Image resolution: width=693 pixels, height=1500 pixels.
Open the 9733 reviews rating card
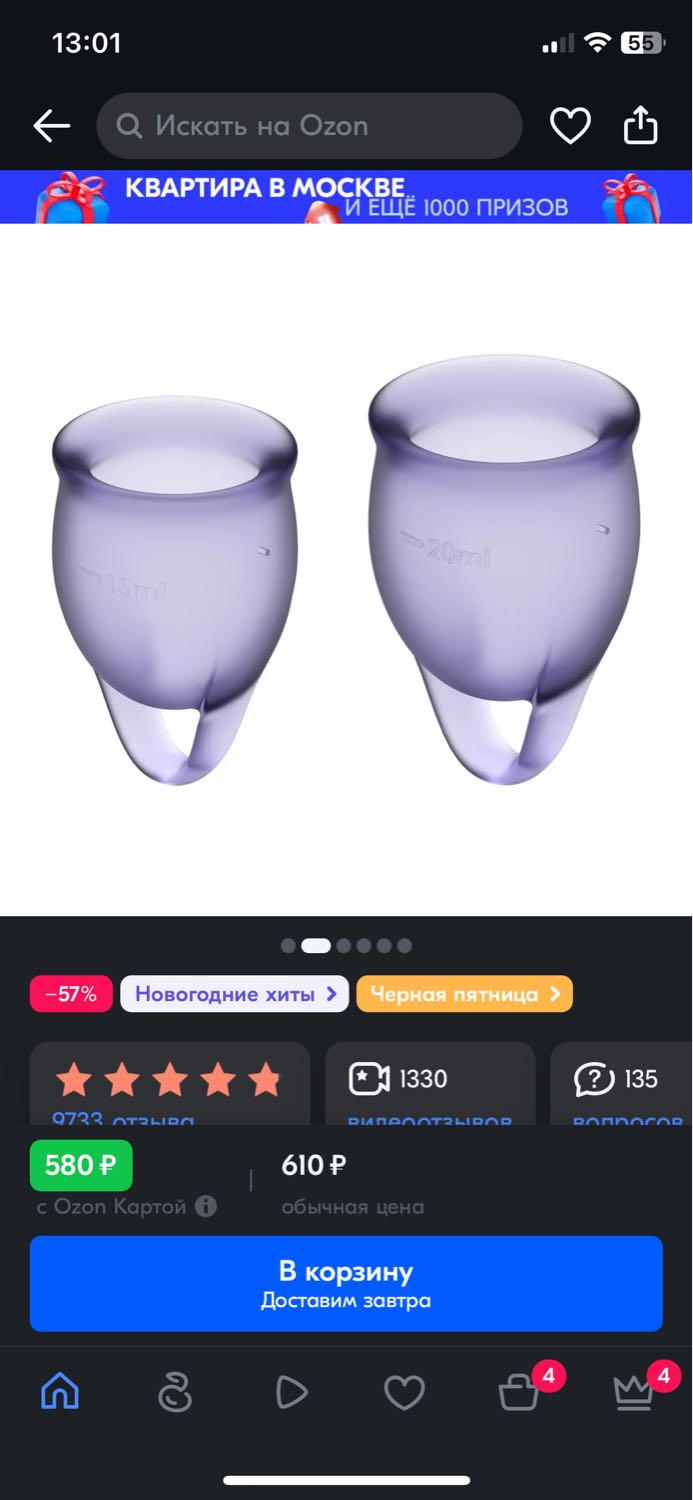(x=170, y=1084)
